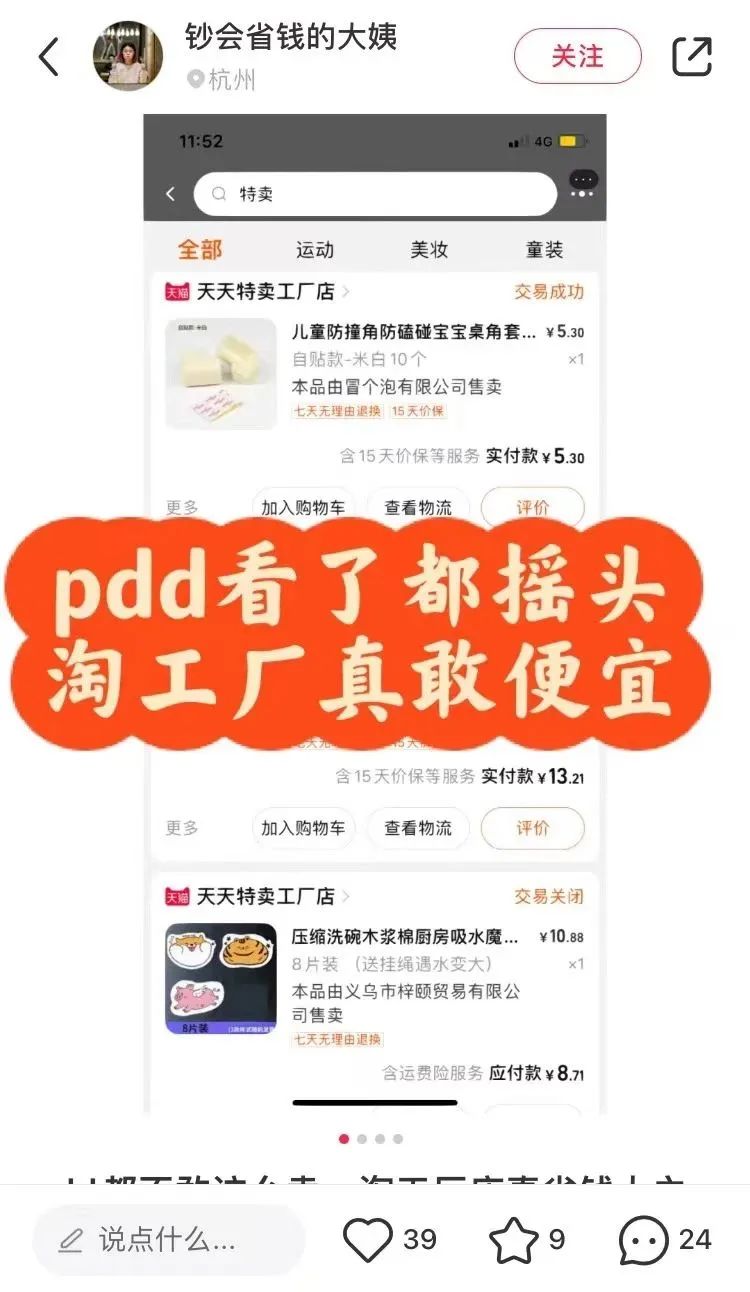The image size is (750, 1292).
Task: Tap the image page indicator dots
Action: click(x=371, y=1139)
